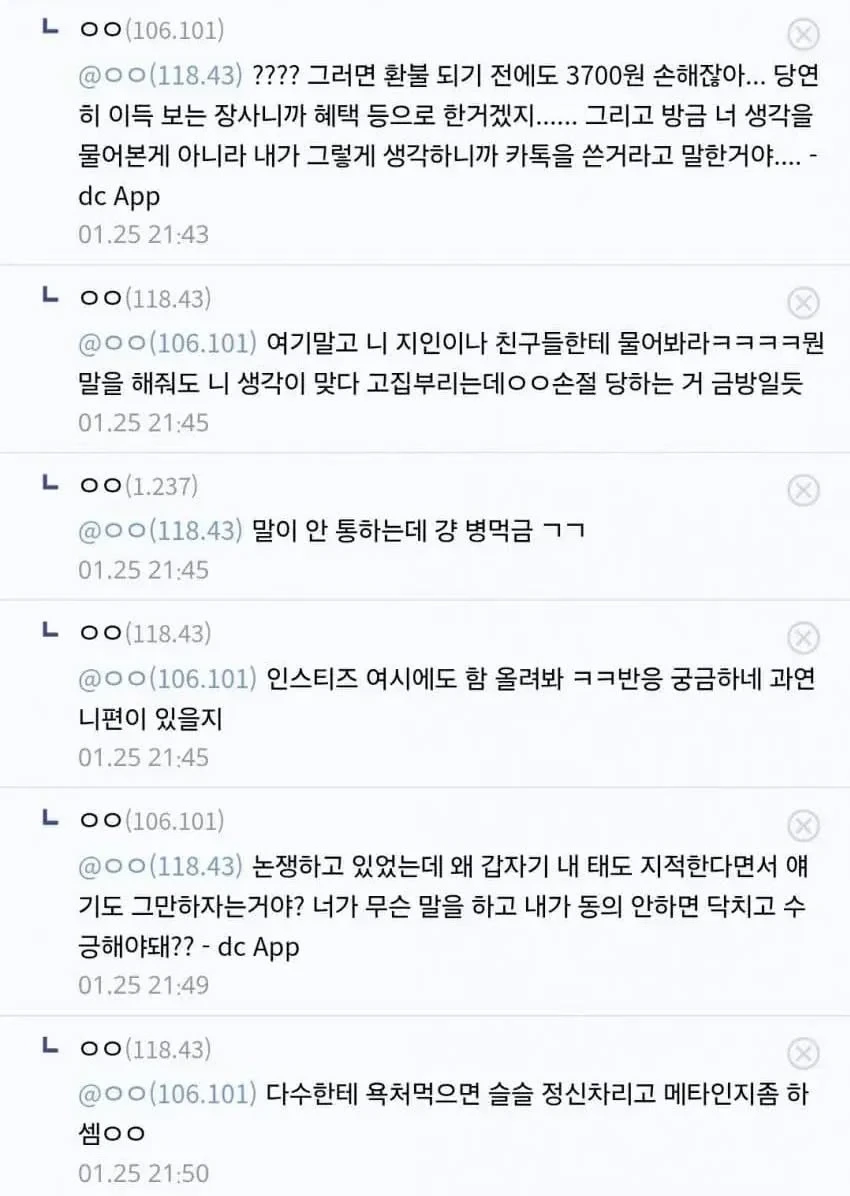Remove the comment posted at 01.25 21:49
This screenshot has height=1196, width=850.
(803, 825)
